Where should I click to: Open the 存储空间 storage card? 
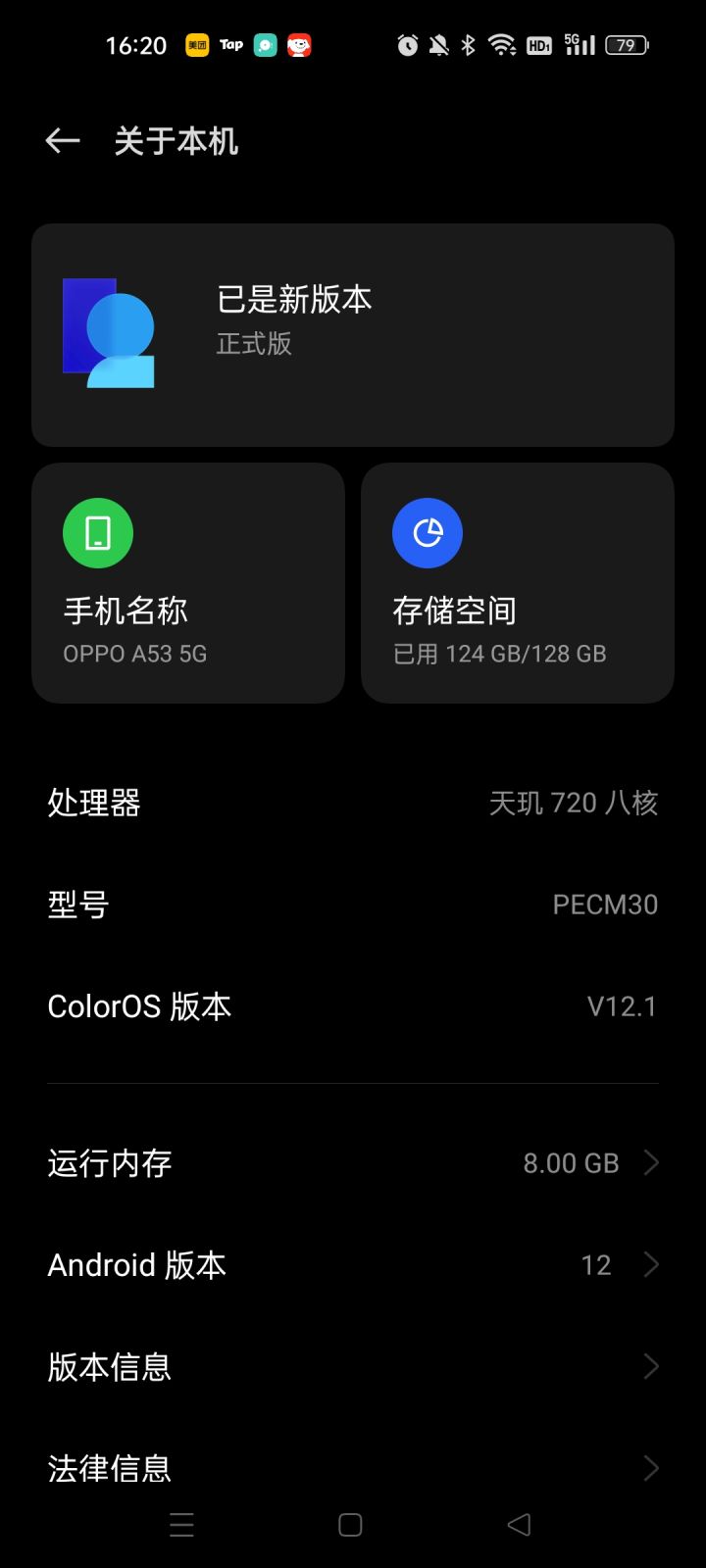coord(518,583)
